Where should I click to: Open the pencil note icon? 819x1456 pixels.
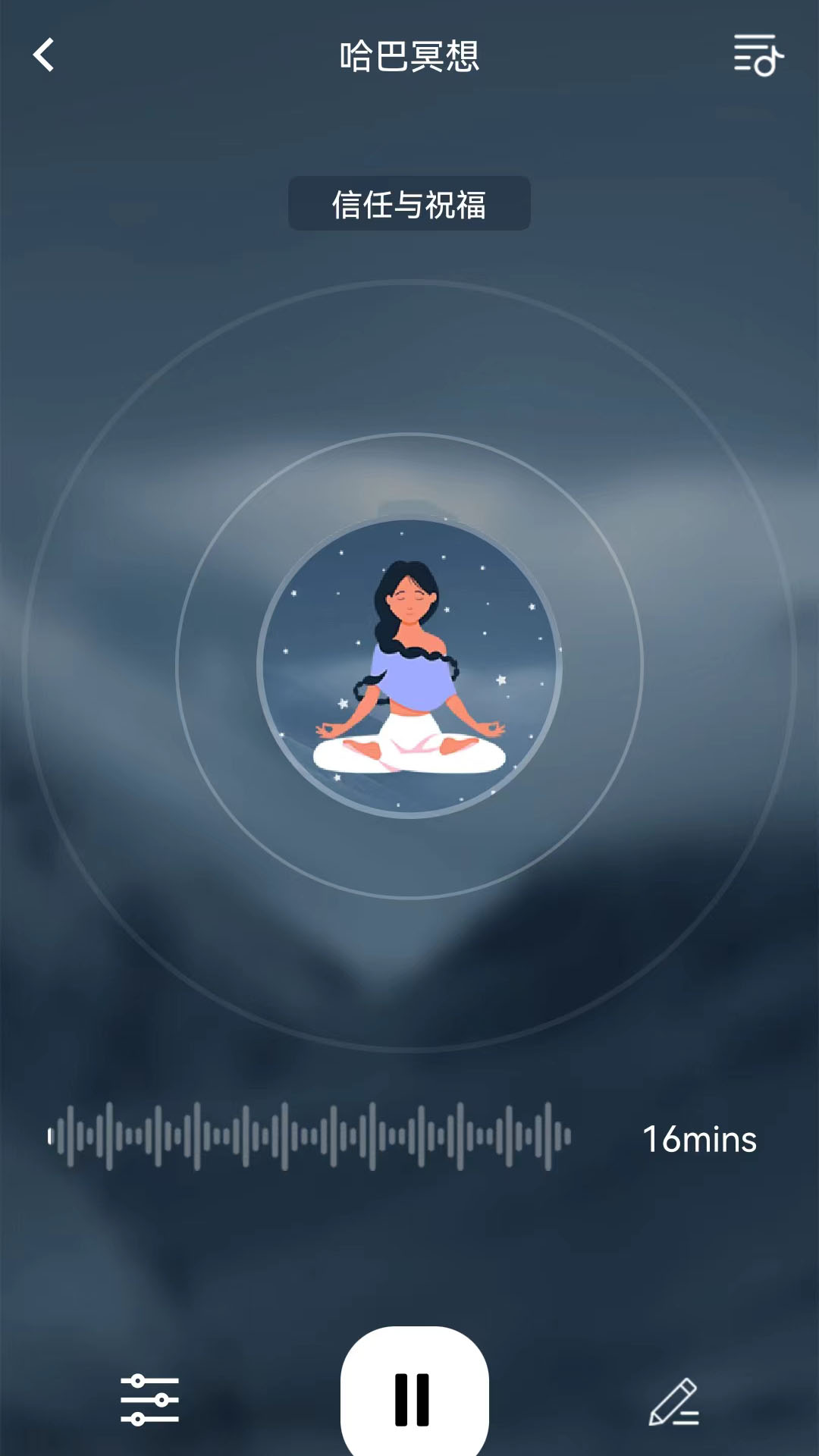(x=674, y=1401)
